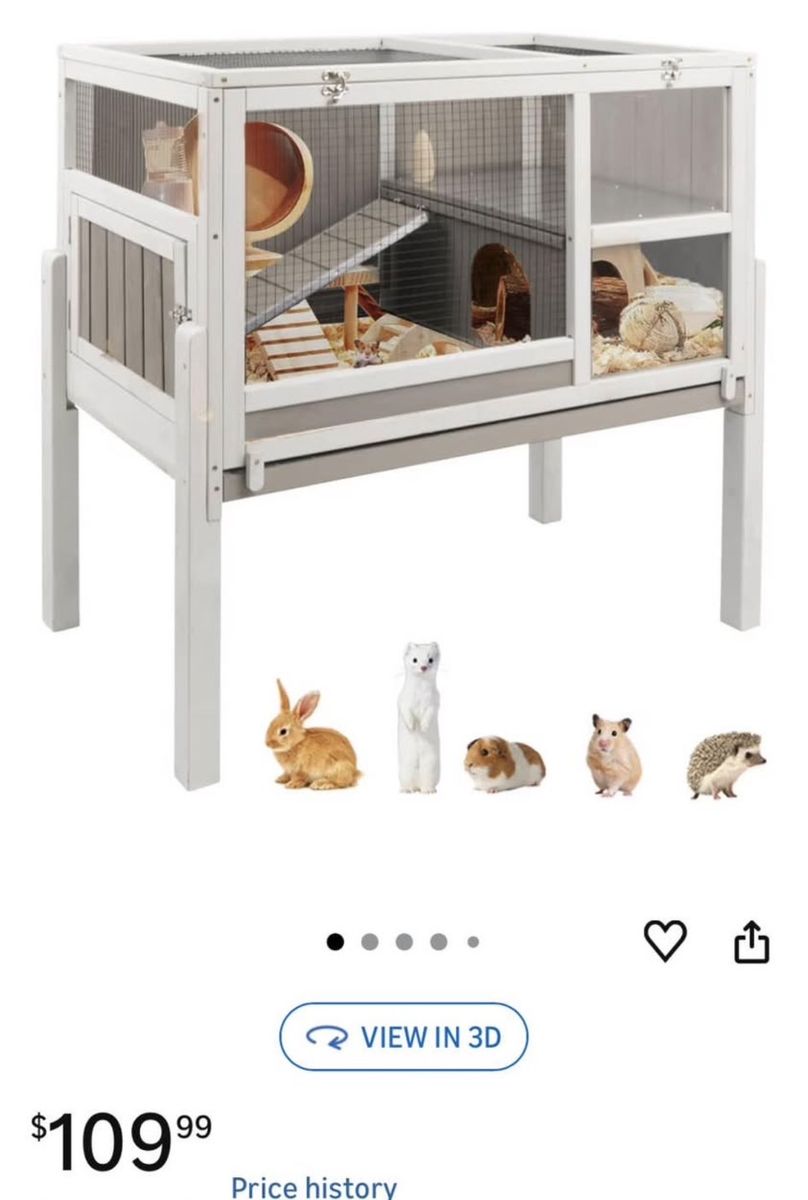This screenshot has height=1200, width=808.
Task: Add this hutch to favorites with heart
Action: pos(664,941)
